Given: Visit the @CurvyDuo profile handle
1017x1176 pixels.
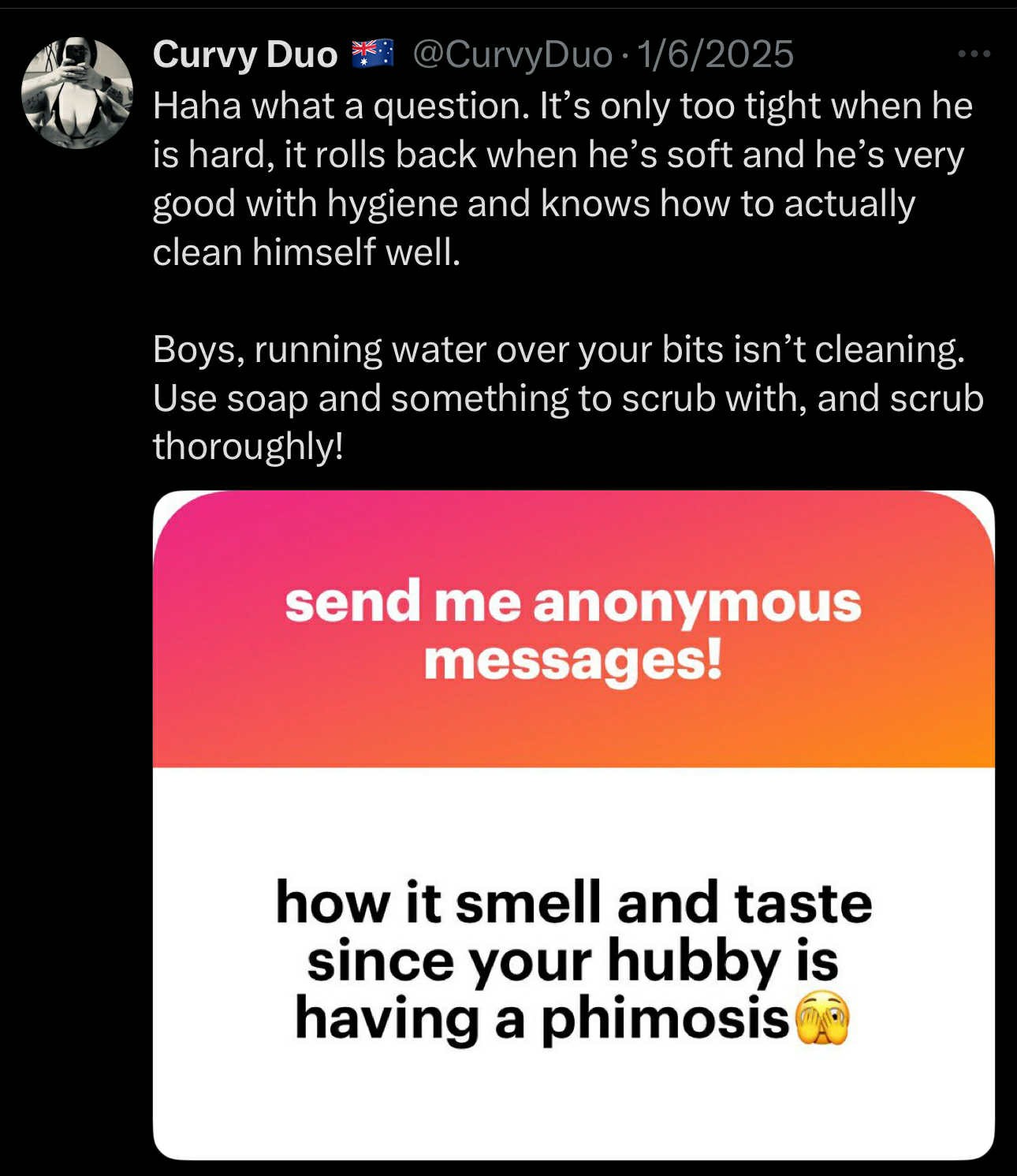Looking at the screenshot, I should click(512, 55).
